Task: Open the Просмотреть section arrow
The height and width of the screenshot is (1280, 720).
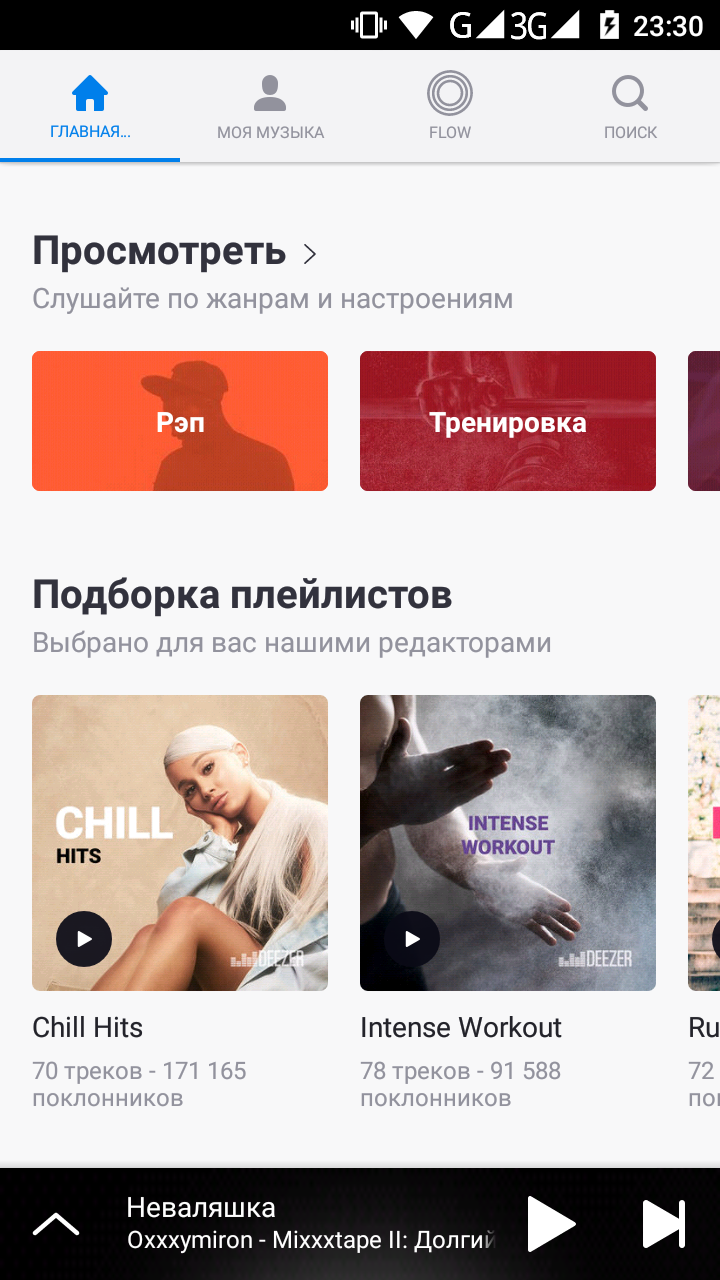Action: (x=310, y=254)
